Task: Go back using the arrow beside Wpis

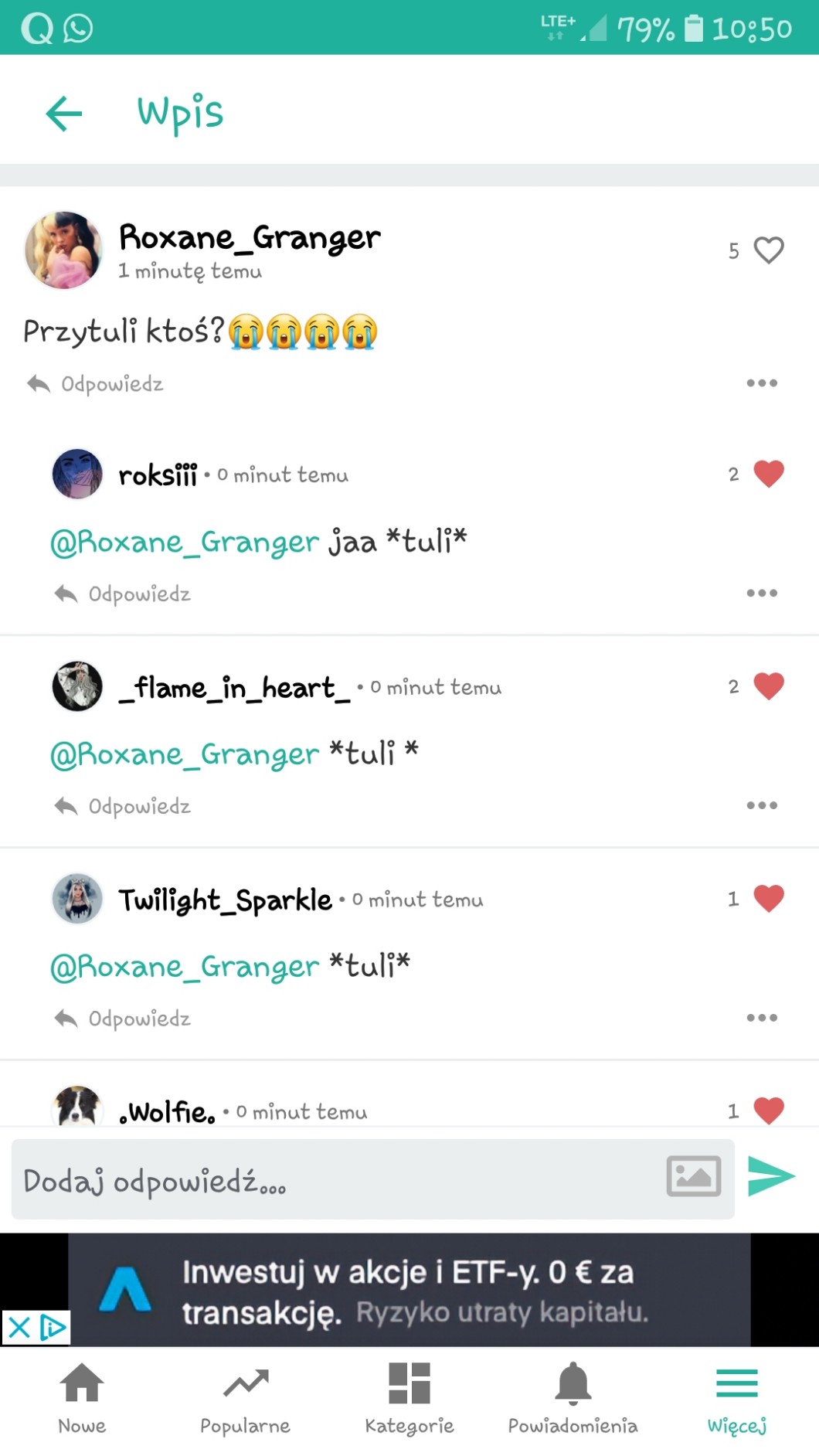Action: click(x=64, y=114)
